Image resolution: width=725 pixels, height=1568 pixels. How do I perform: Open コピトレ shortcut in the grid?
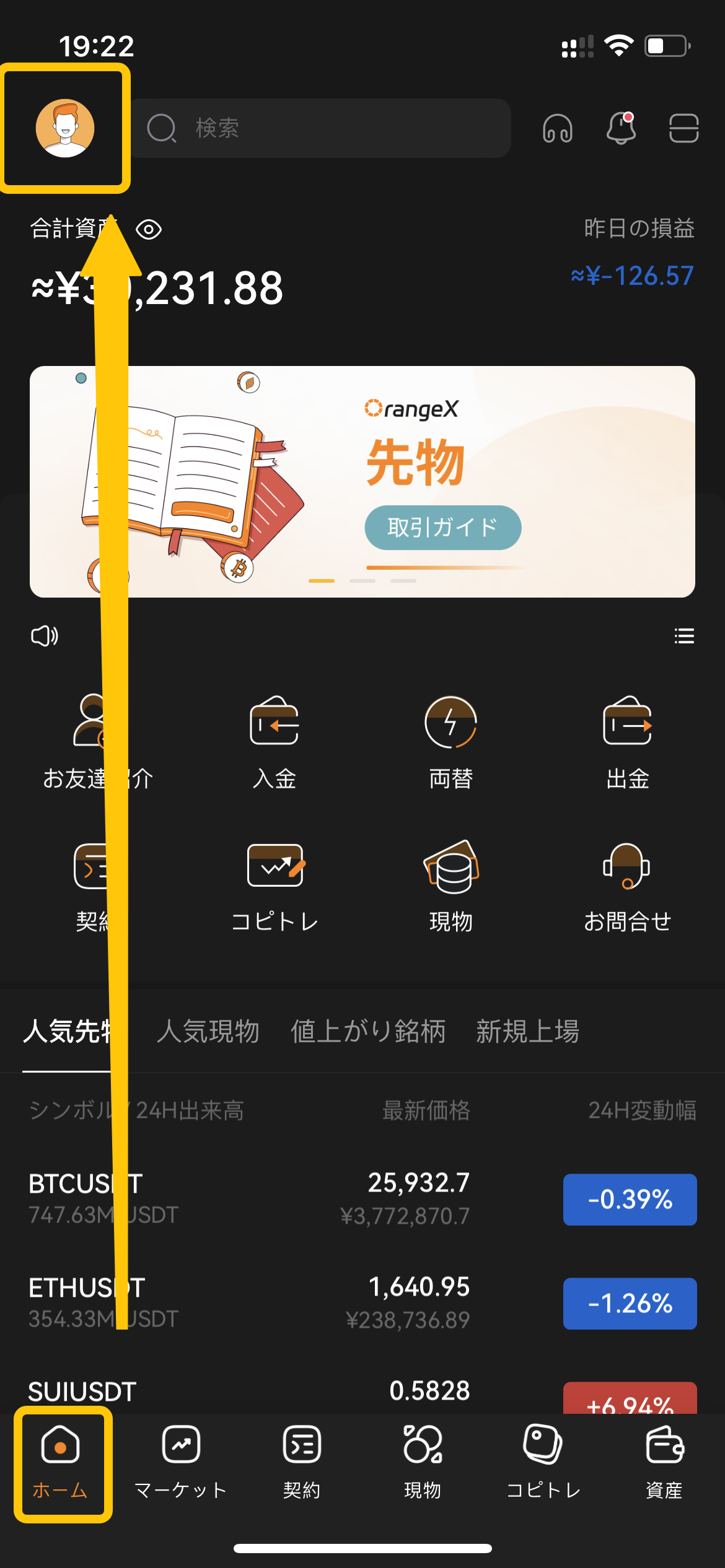(275, 887)
